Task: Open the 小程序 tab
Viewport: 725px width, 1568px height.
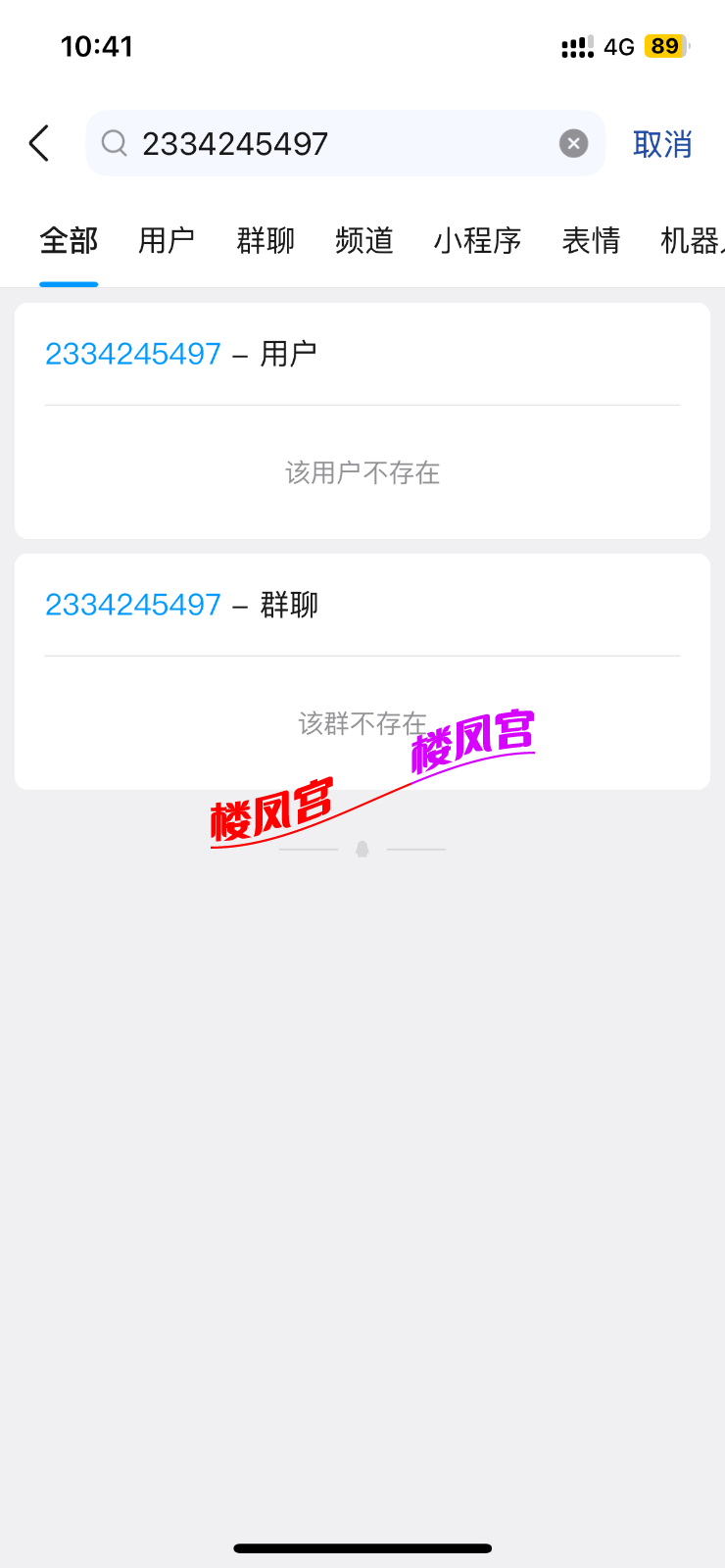Action: click(x=477, y=241)
